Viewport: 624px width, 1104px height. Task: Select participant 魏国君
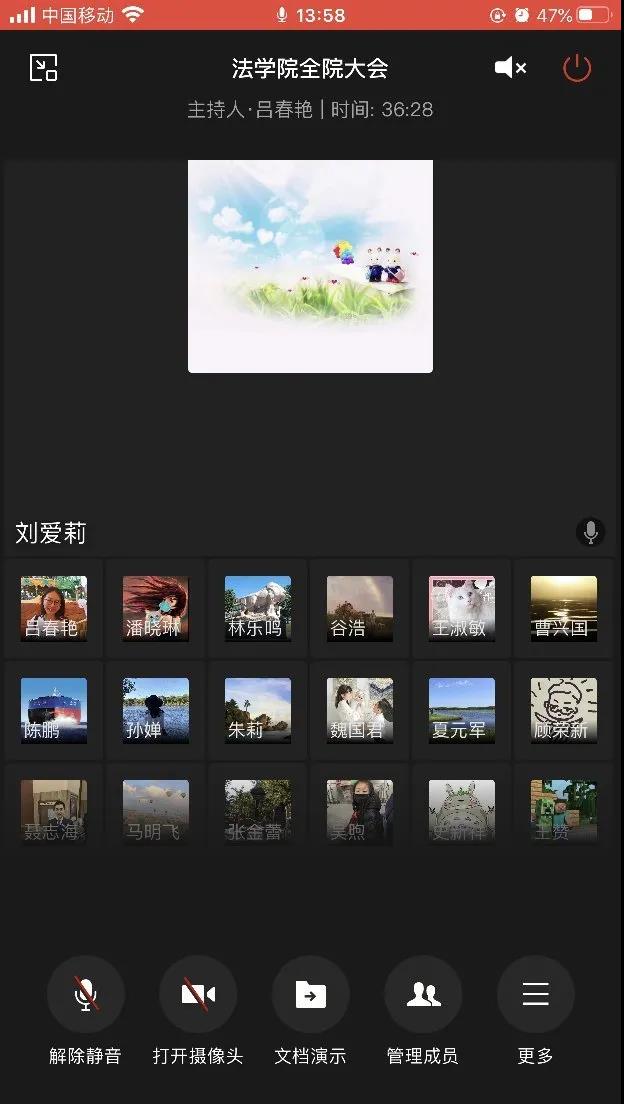360,711
